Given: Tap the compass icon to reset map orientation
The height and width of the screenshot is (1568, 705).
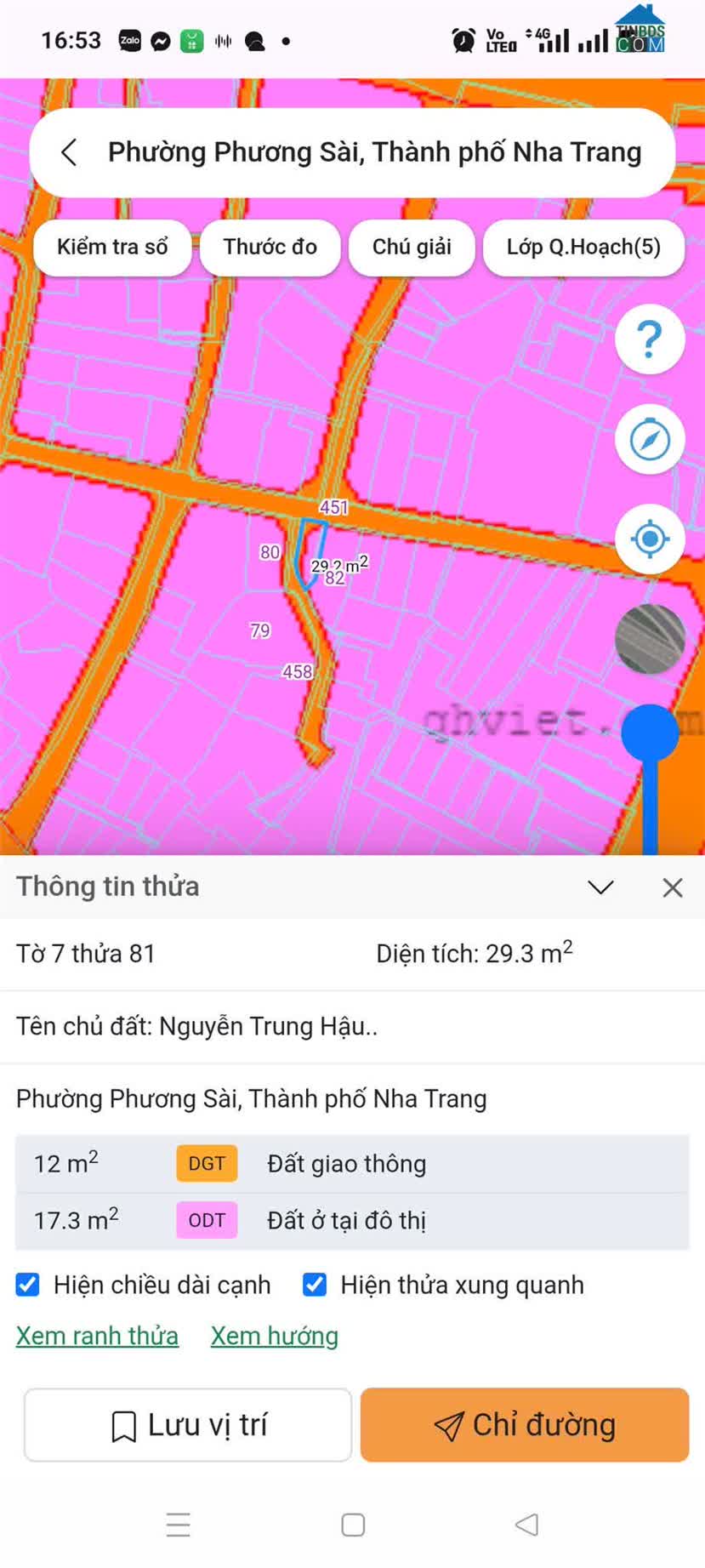Looking at the screenshot, I should coord(649,439).
